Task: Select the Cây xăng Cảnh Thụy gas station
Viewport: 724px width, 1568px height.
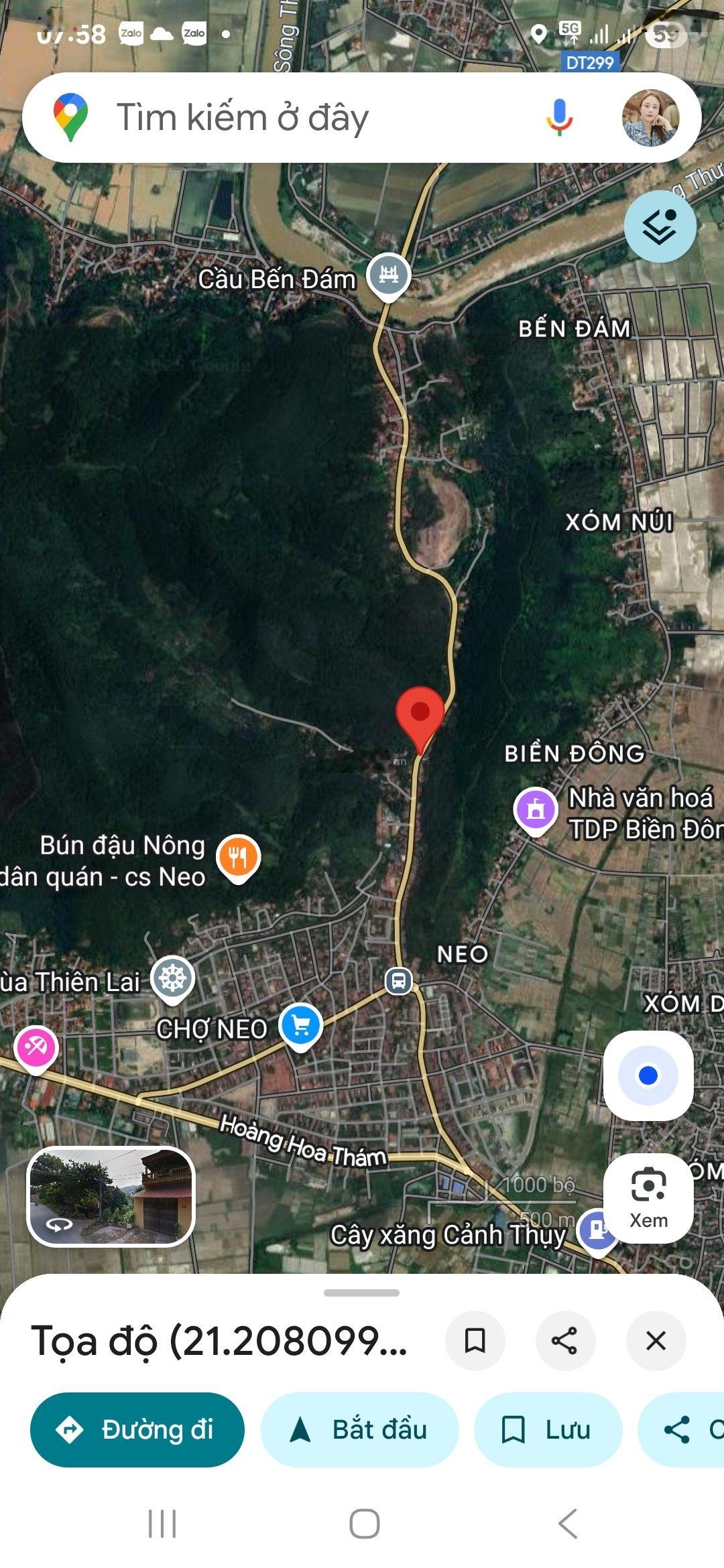Action: point(596,1230)
